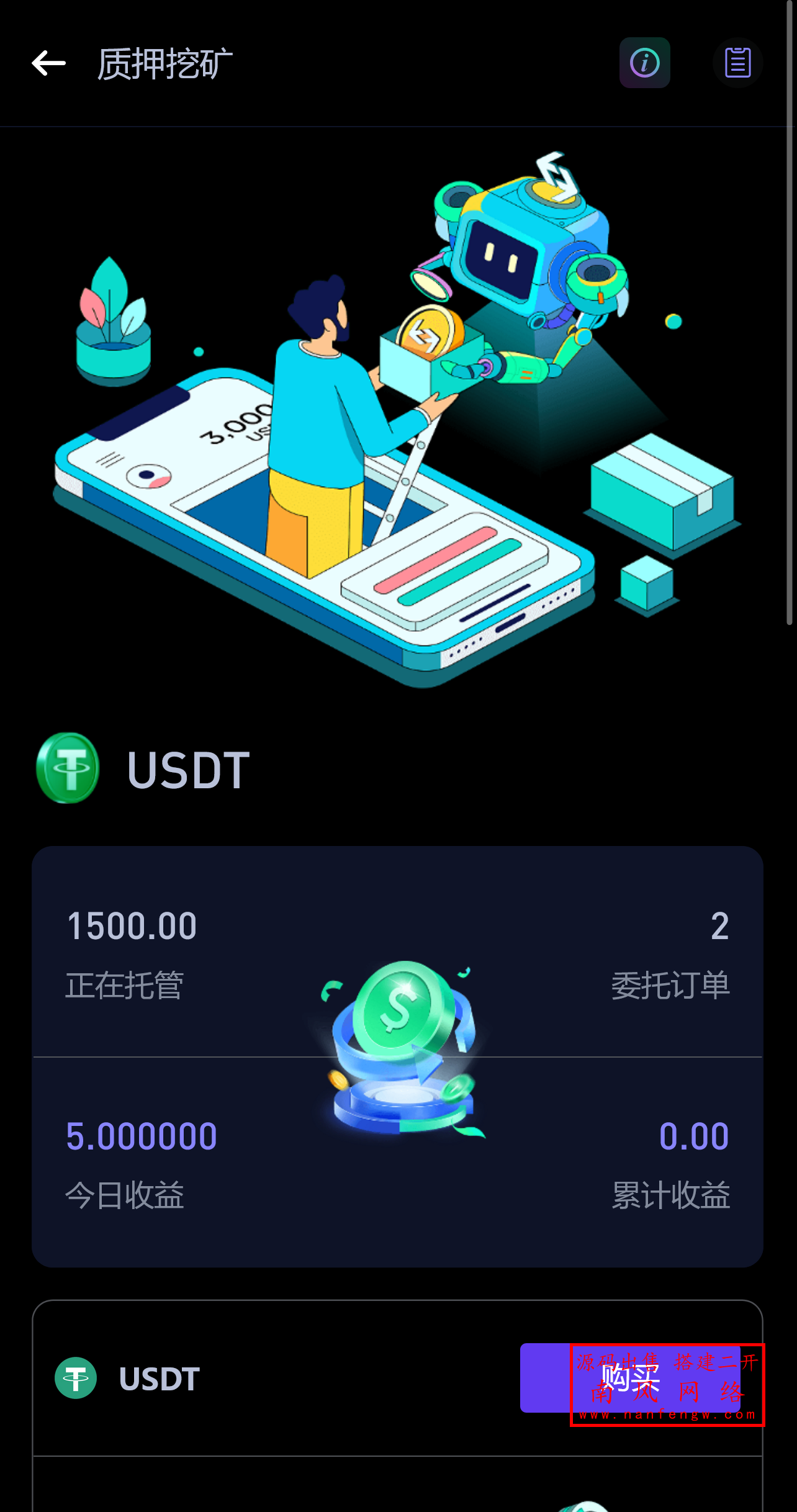Image resolution: width=797 pixels, height=1512 pixels.
Task: Toggle earnings view by tapping 今日收益
Action: (x=124, y=1195)
